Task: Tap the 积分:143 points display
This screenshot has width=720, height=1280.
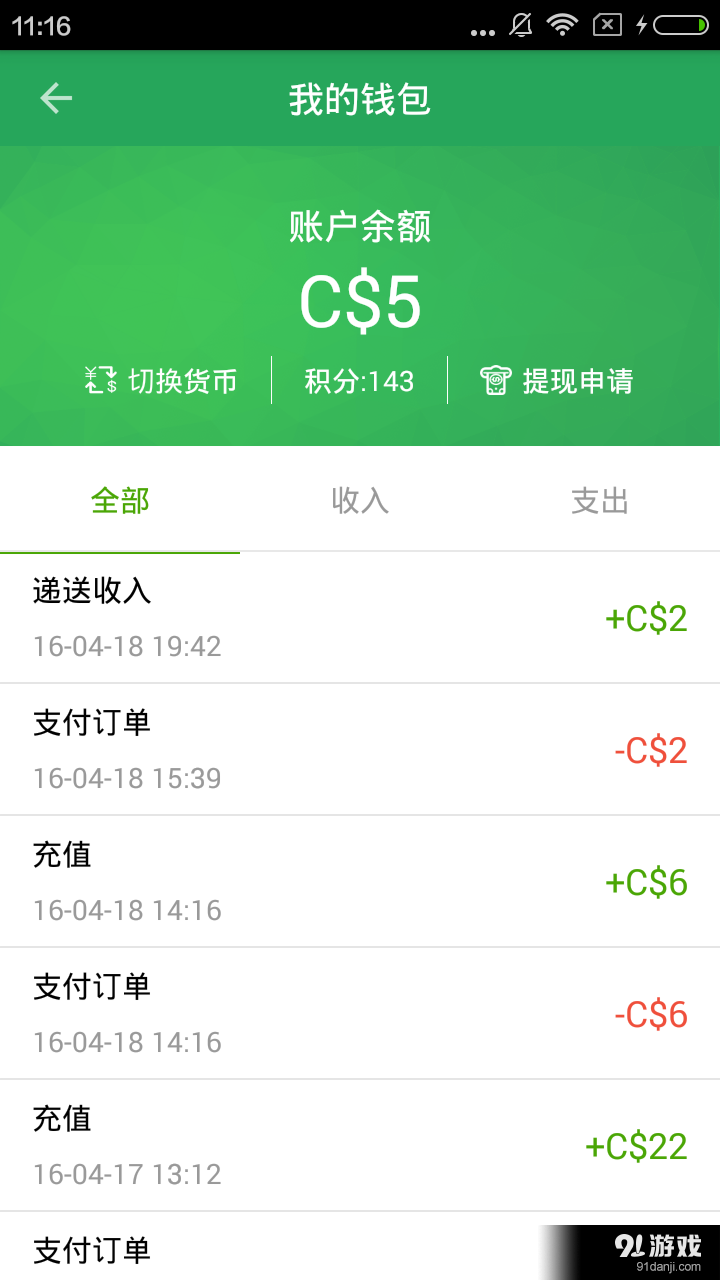Action: pyautogui.click(x=359, y=380)
